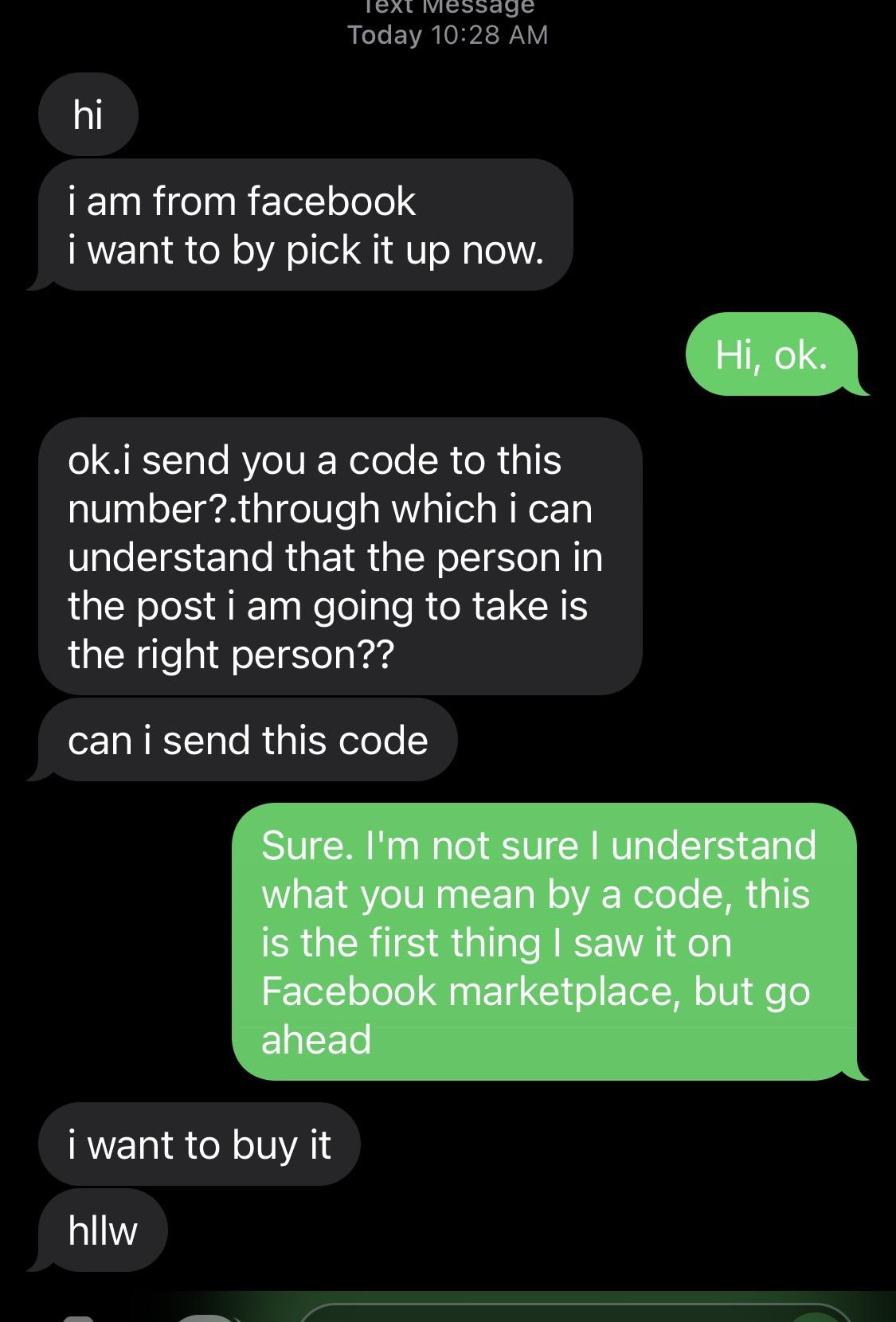Viewport: 896px width, 1322px height.
Task: Select the gray 'hi' message bubble
Action: pos(88,114)
